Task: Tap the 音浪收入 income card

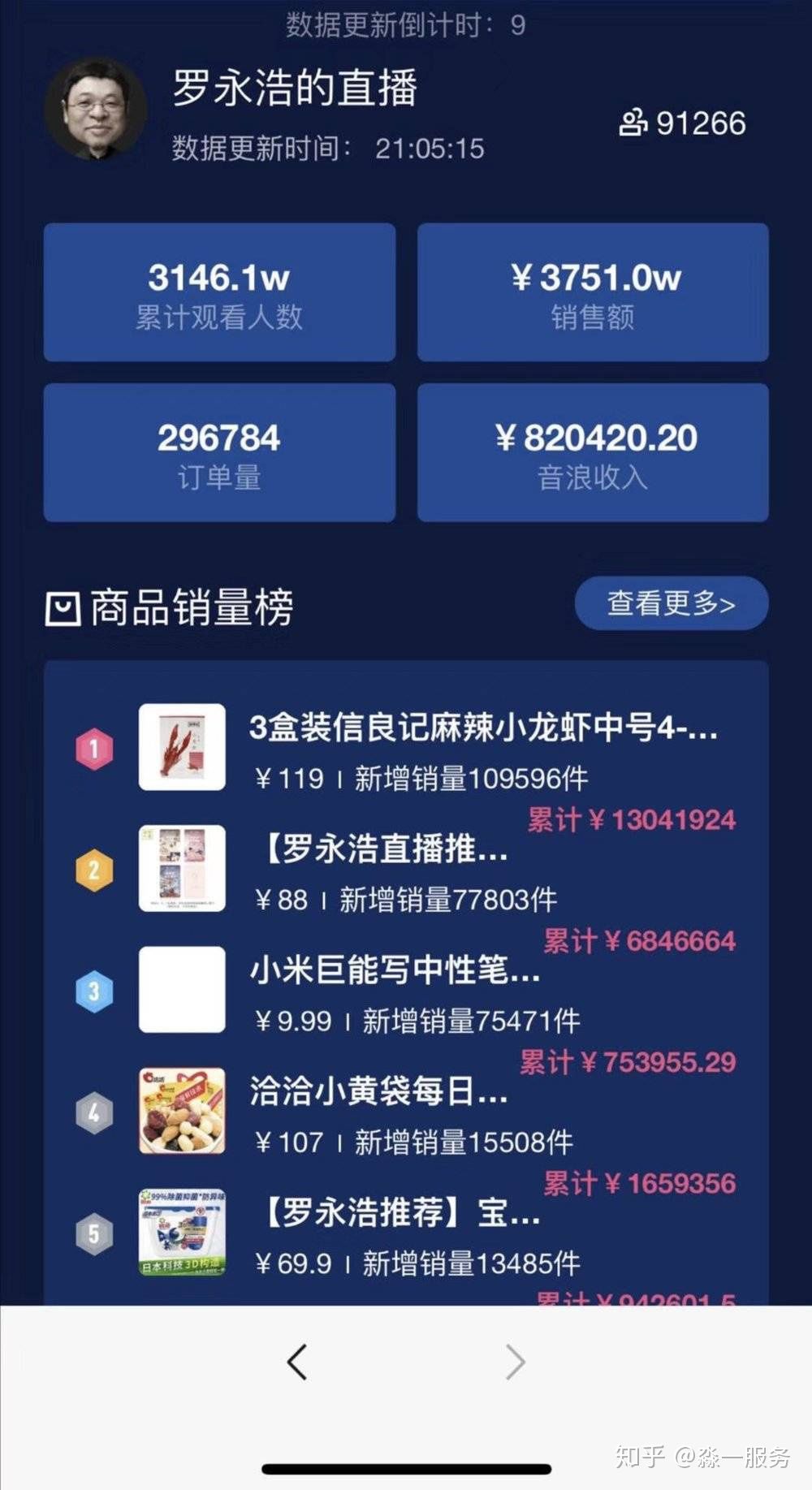Action: (x=592, y=452)
